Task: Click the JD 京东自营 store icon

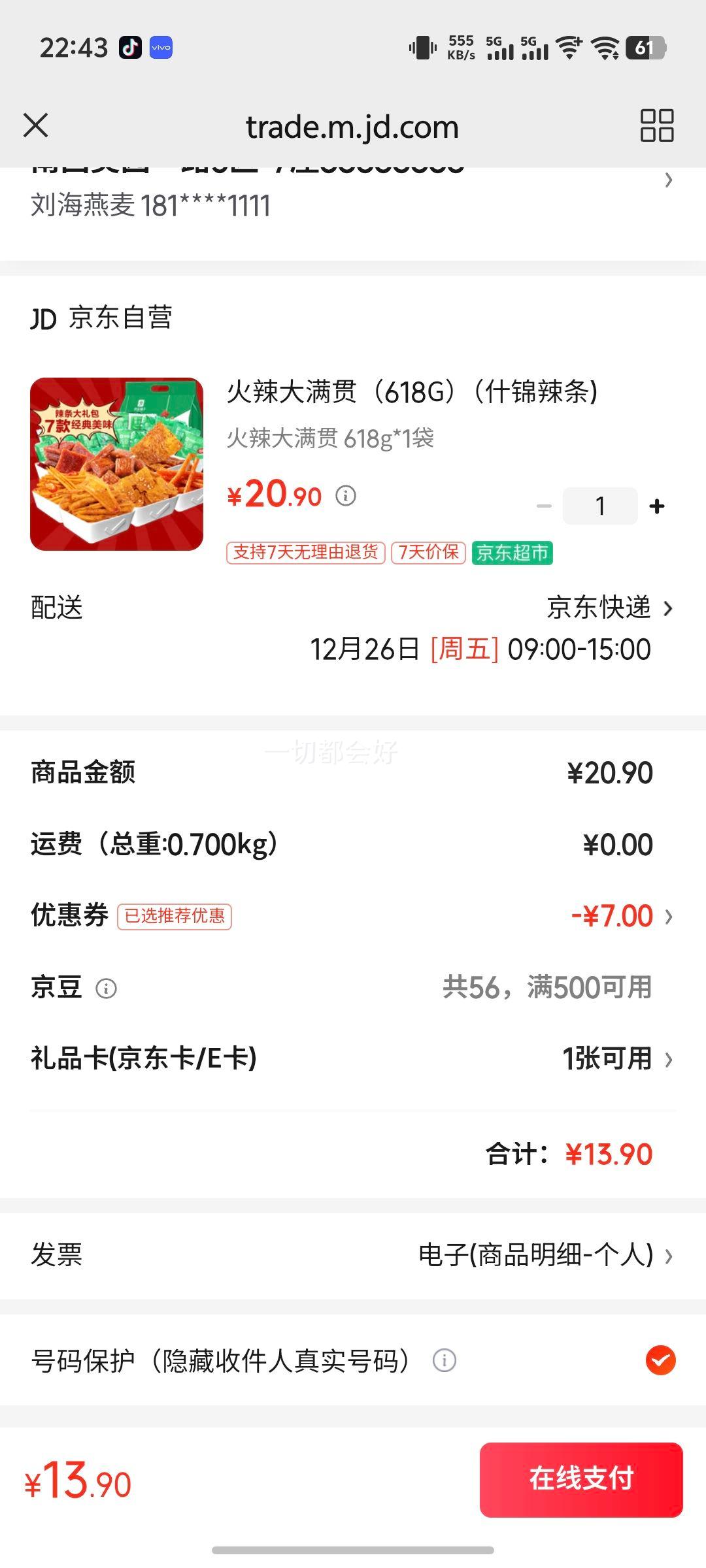Action: click(x=46, y=318)
